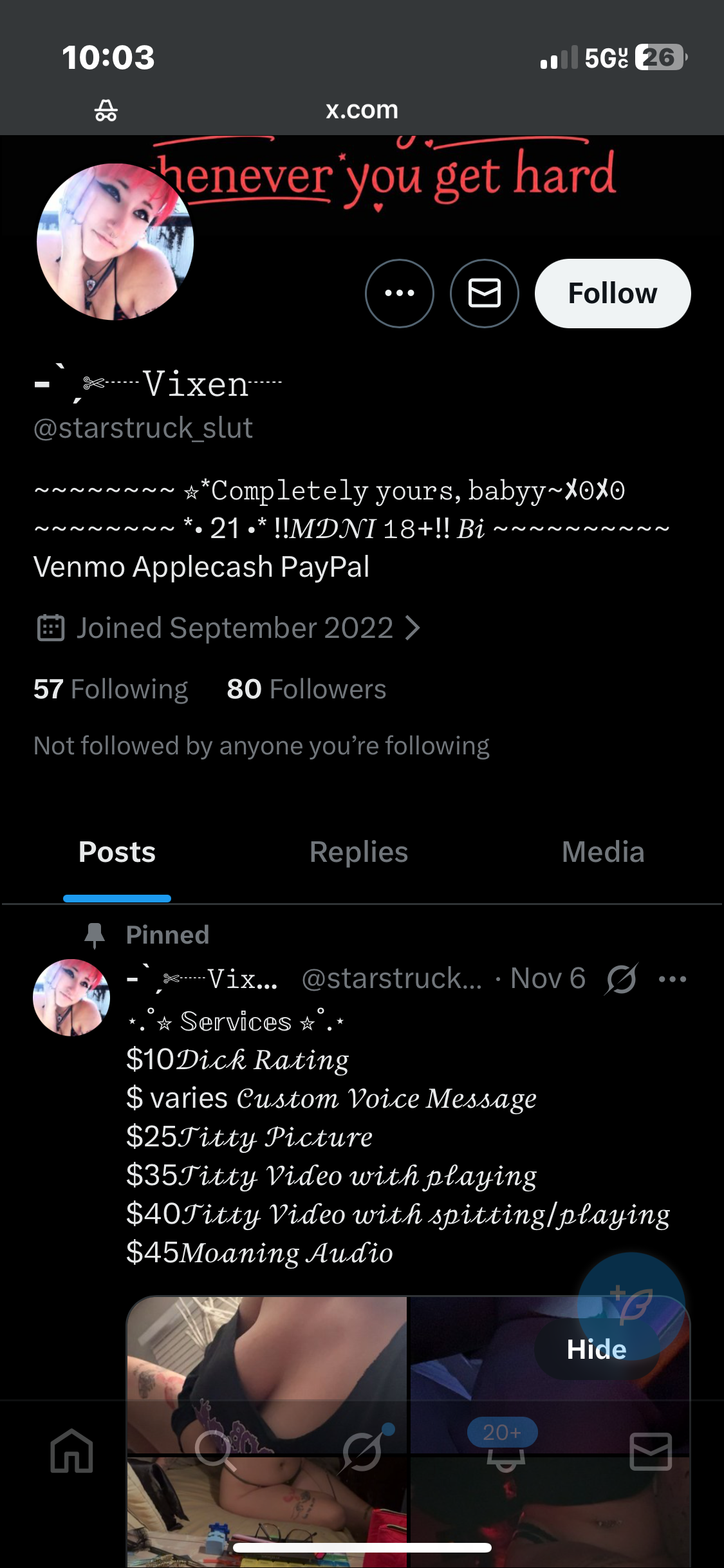
Task: Send a direct message to Vixen
Action: 484,294
